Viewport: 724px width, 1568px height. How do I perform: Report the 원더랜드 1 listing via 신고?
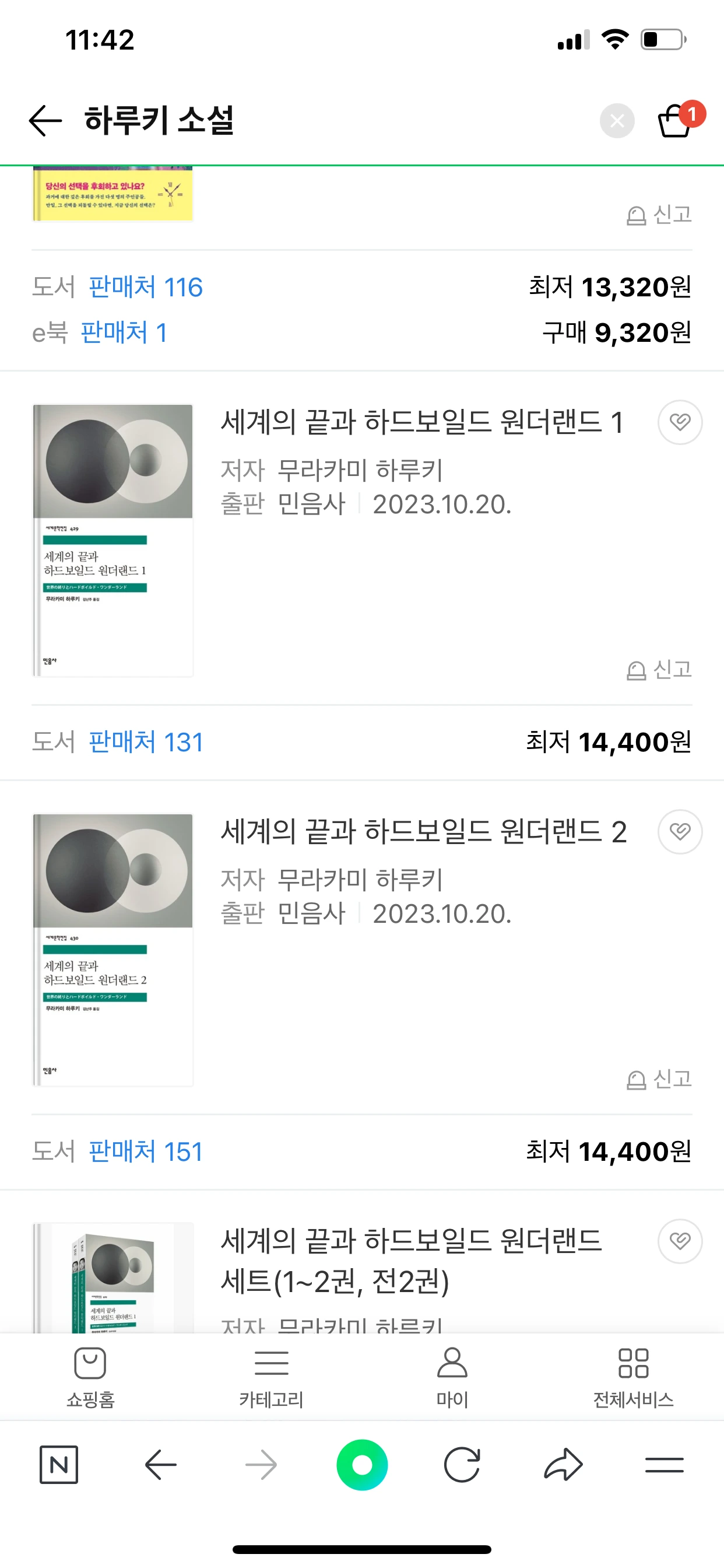[659, 670]
